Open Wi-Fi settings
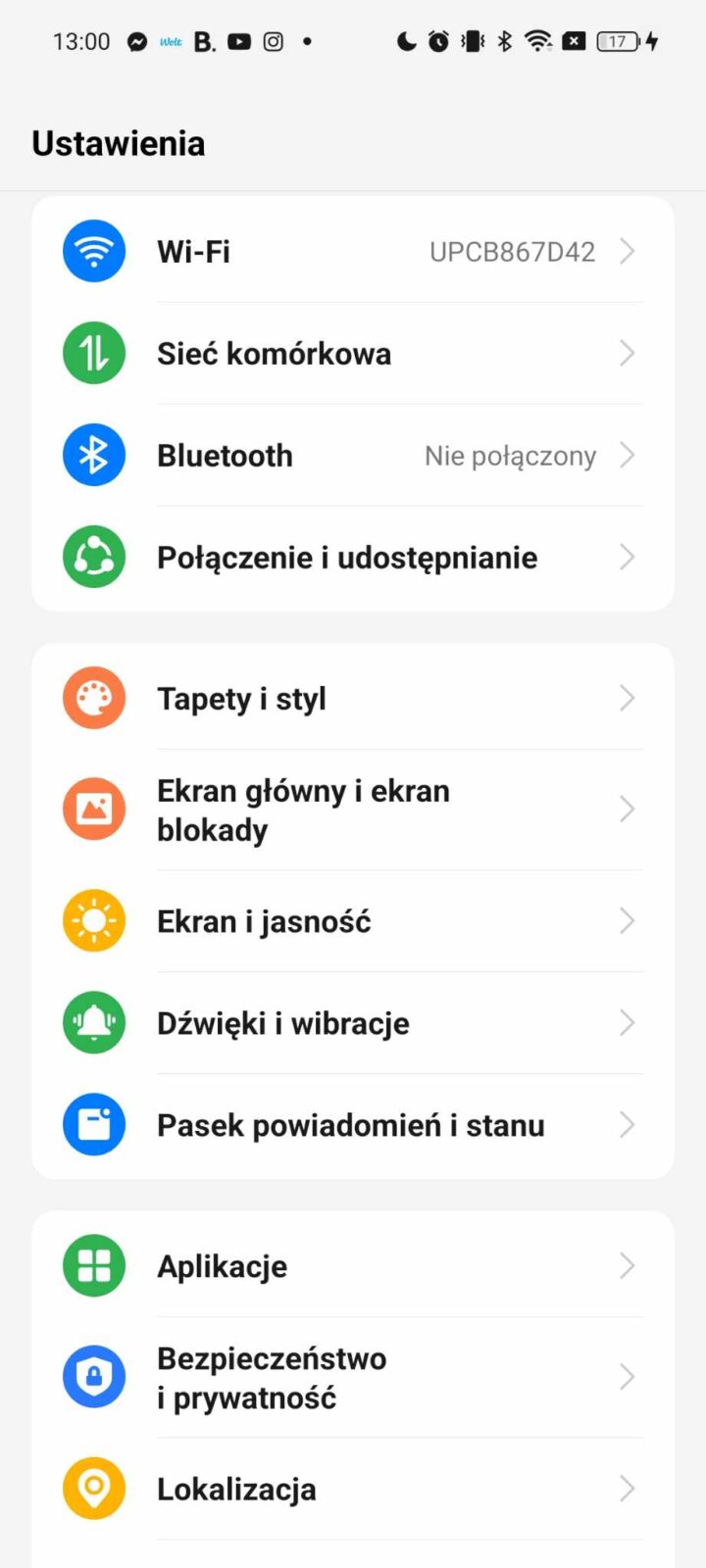Screen dimensions: 706x1568 (353, 252)
